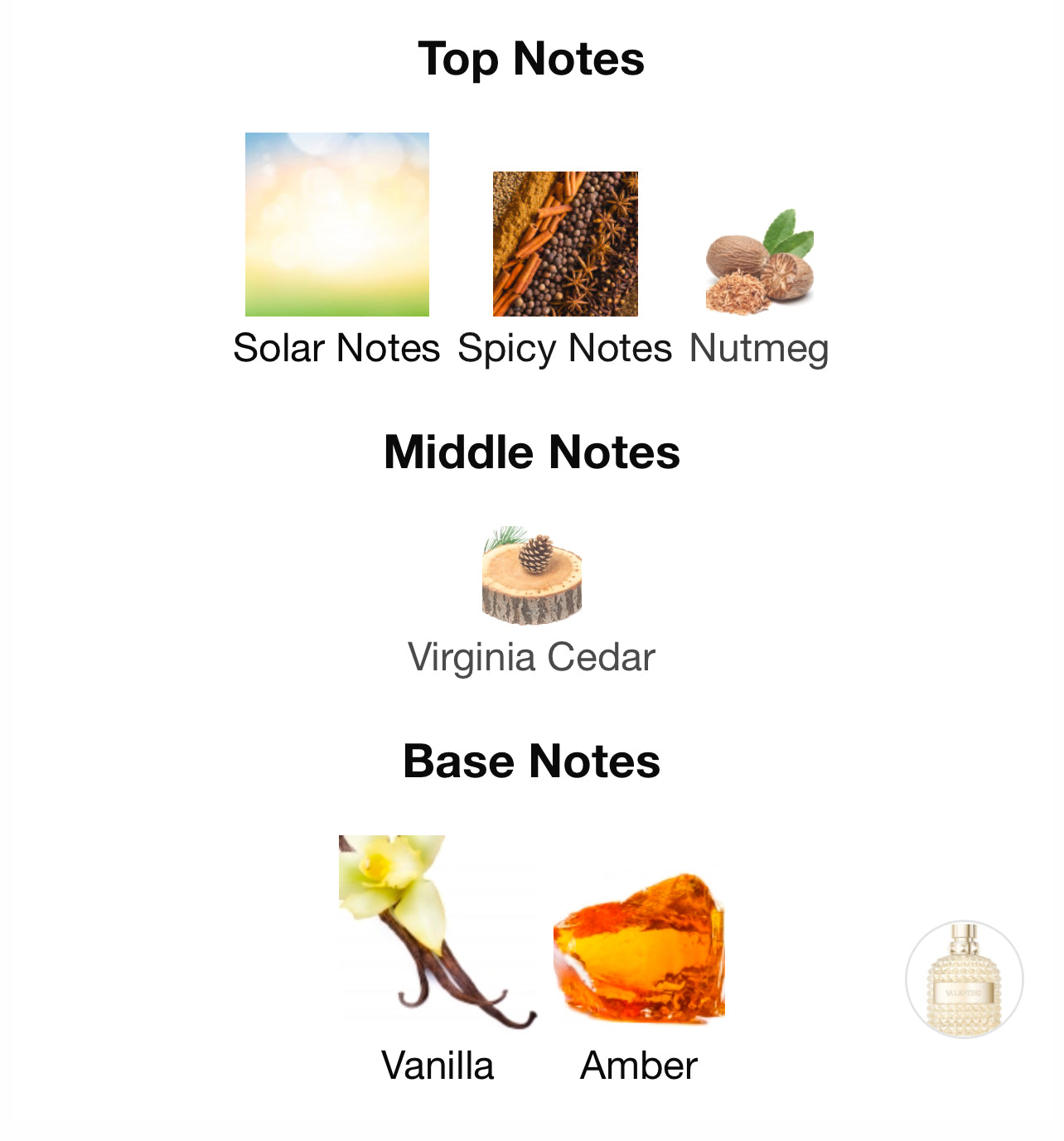Tap the floating perfume bottle button
Viewport: 1064px width, 1141px height.
(964, 979)
